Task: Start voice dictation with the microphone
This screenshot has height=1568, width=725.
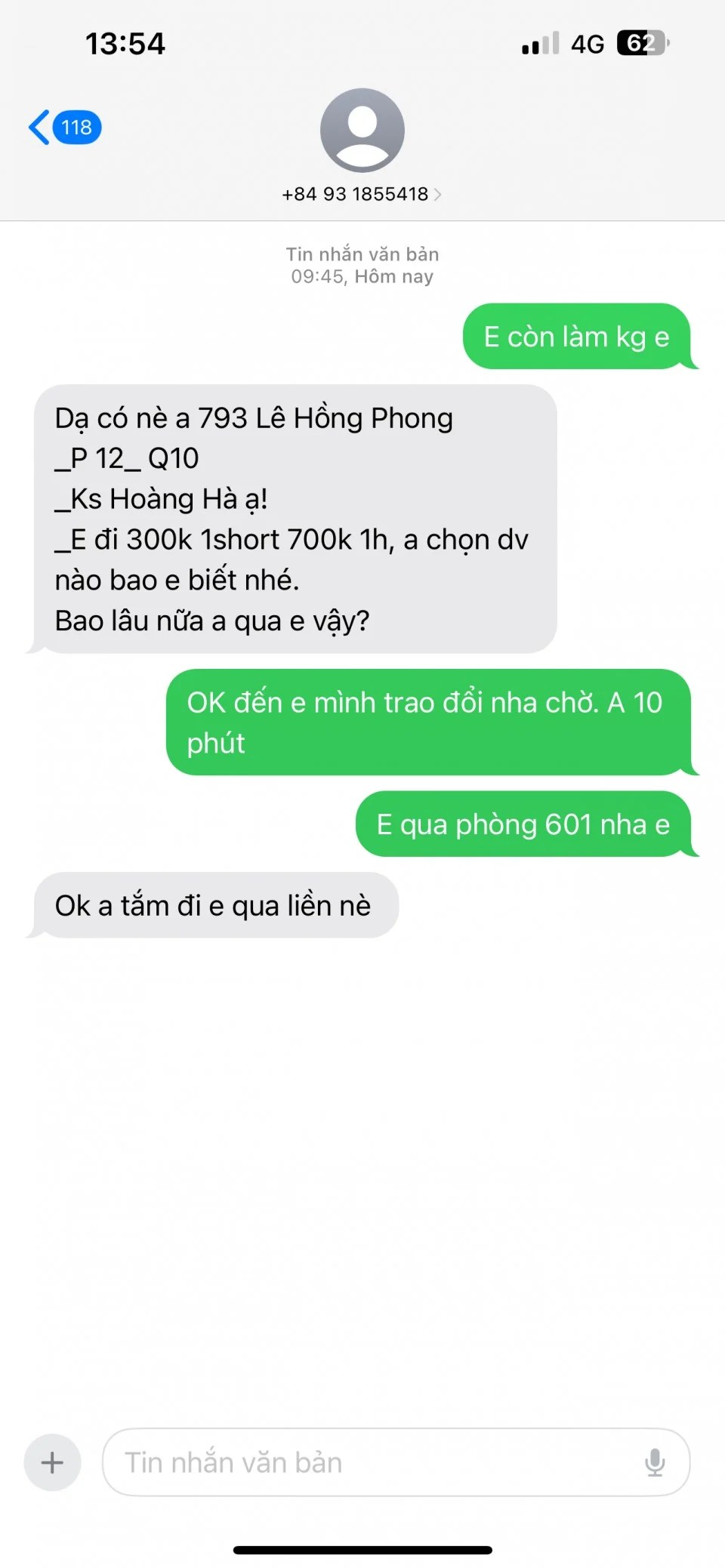Action: [655, 1462]
